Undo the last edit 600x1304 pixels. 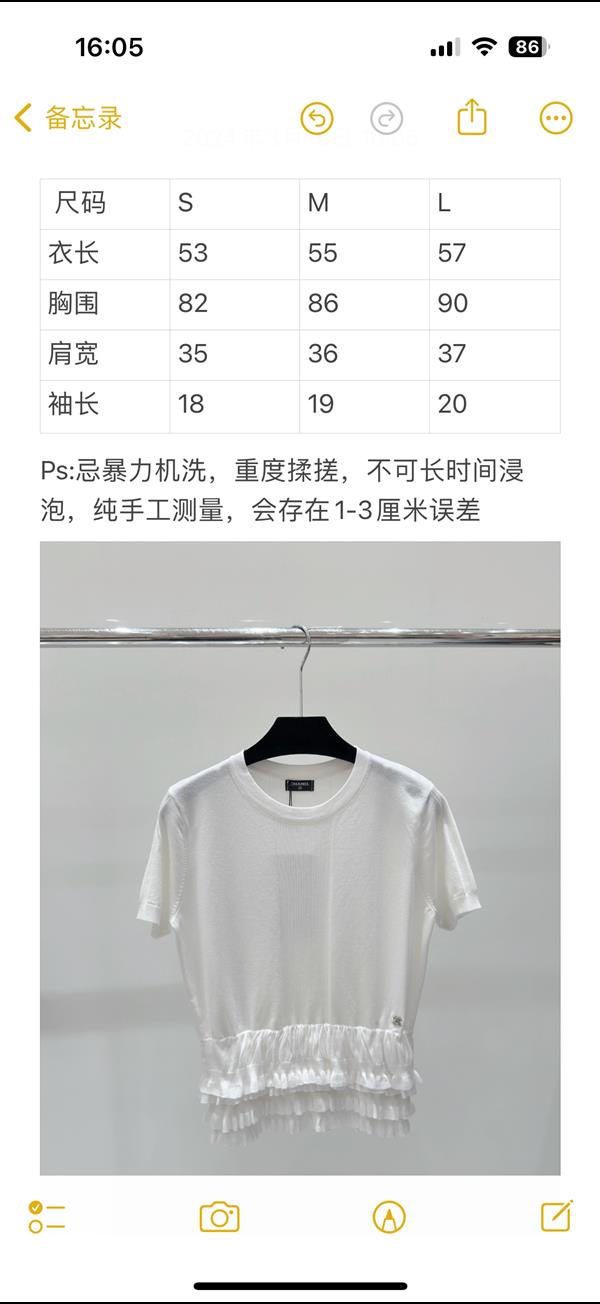(x=316, y=119)
